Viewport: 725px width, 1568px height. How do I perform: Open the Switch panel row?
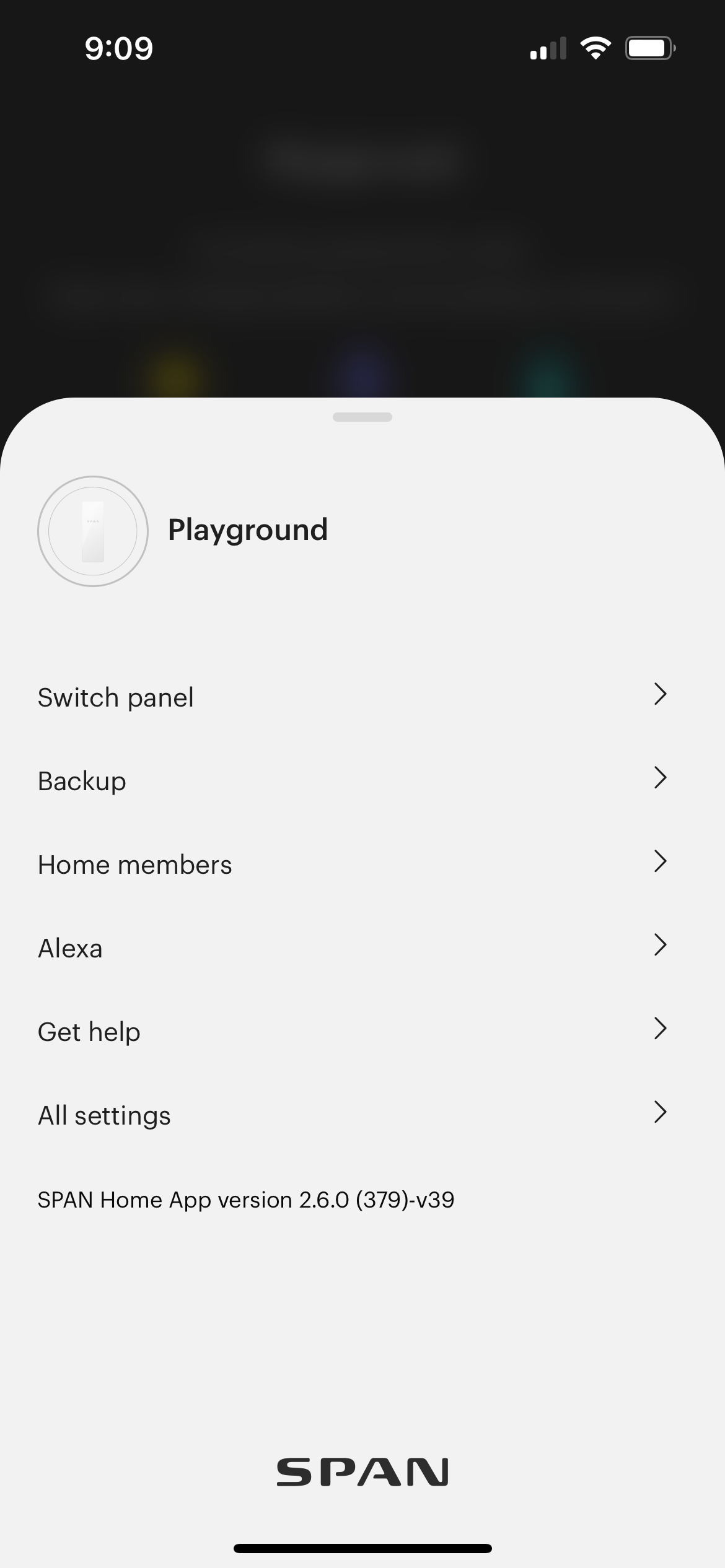pos(362,697)
